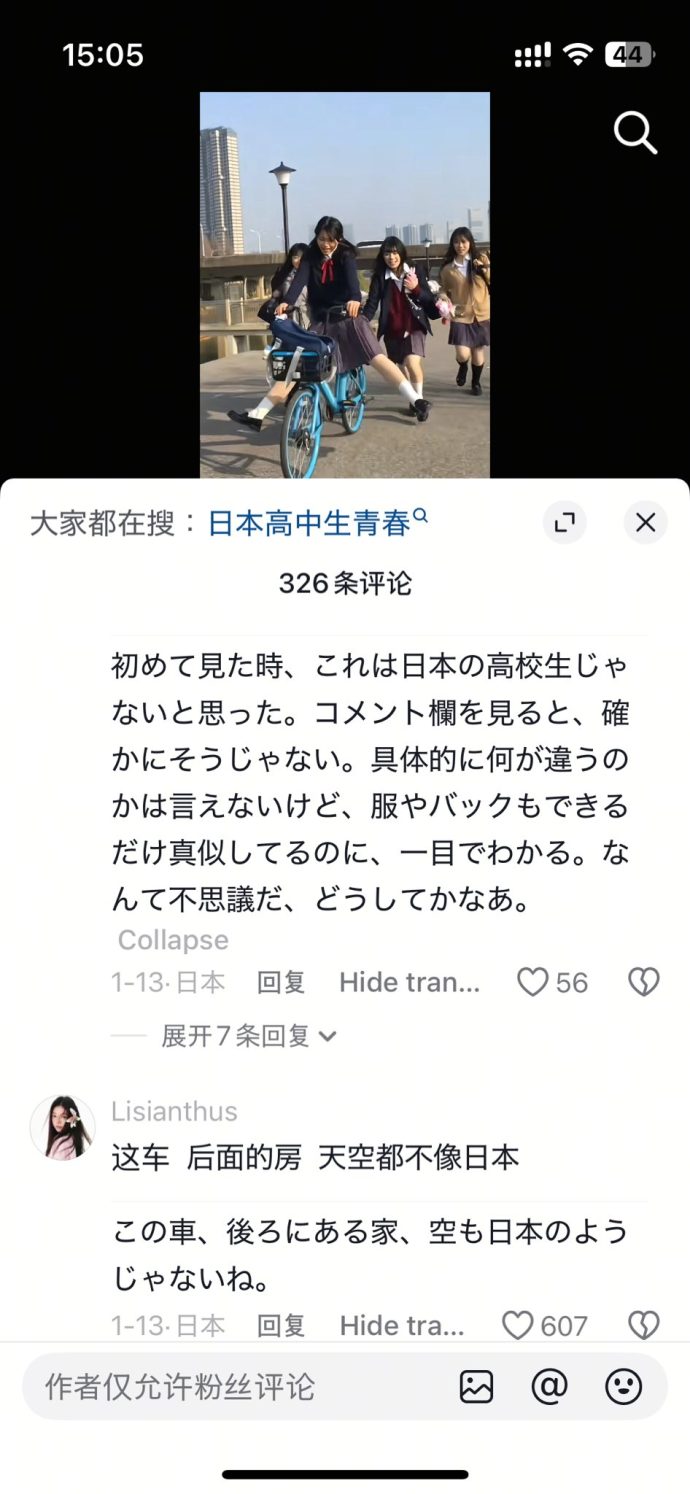Viewport: 690px width, 1494px height.
Task: Mention someone with the @ icon
Action: tap(549, 1386)
